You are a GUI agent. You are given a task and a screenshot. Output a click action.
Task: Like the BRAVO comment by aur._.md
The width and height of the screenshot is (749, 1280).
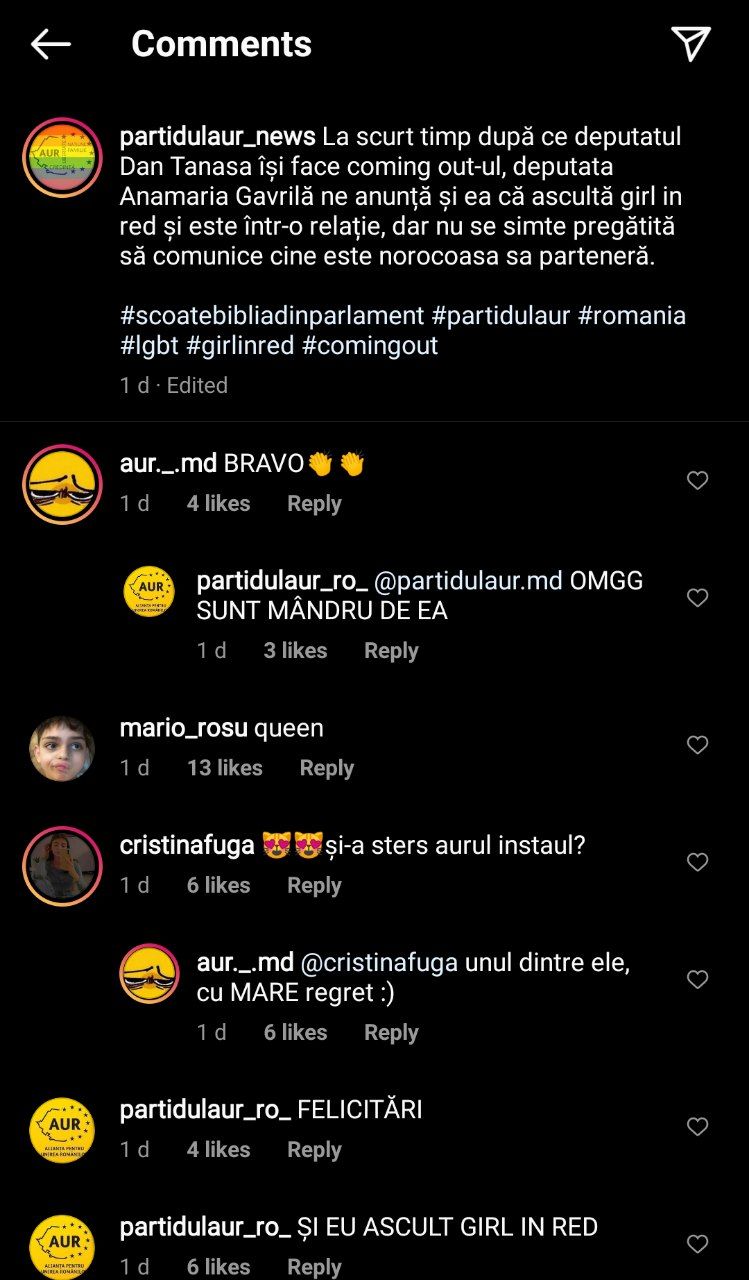697,481
